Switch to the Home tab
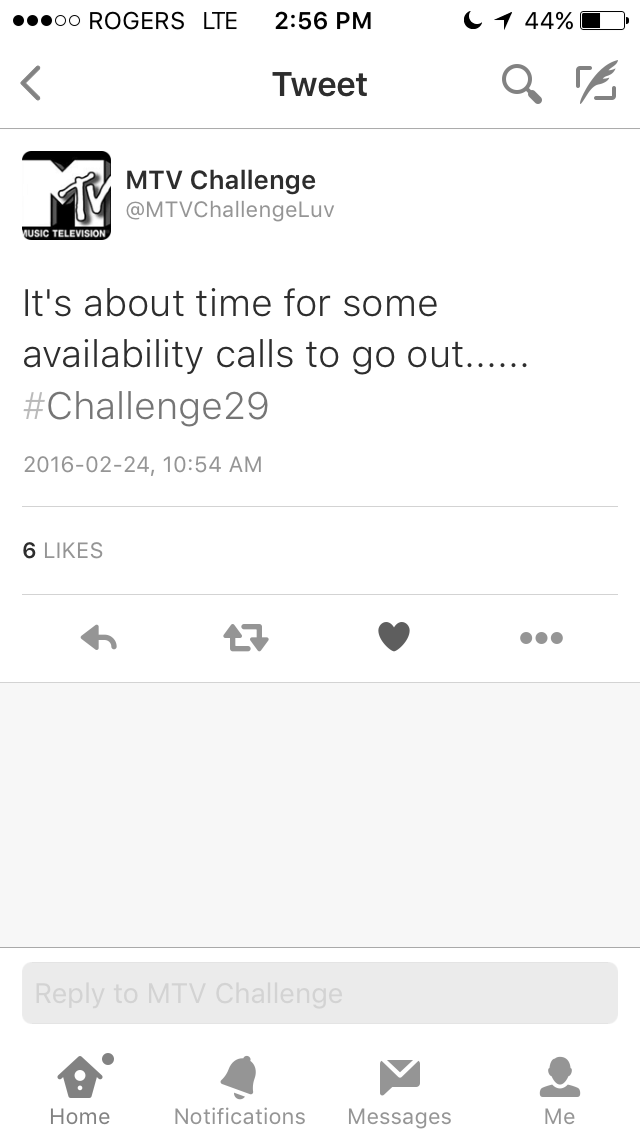Viewport: 640px width, 1136px height. 80,1090
